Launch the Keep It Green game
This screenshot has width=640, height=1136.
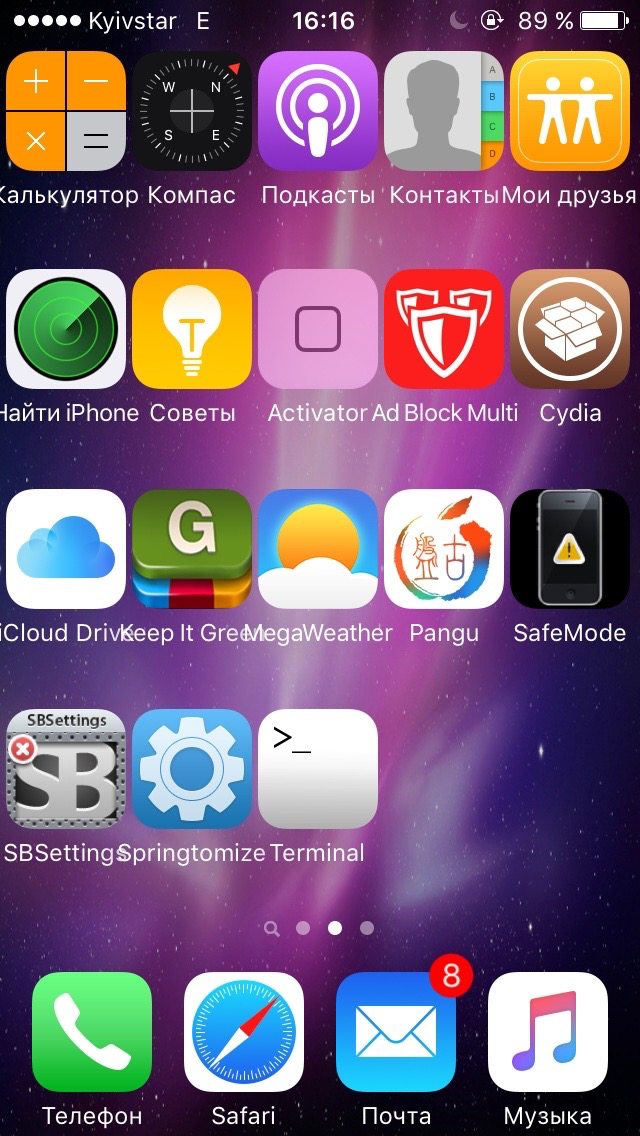coord(192,549)
